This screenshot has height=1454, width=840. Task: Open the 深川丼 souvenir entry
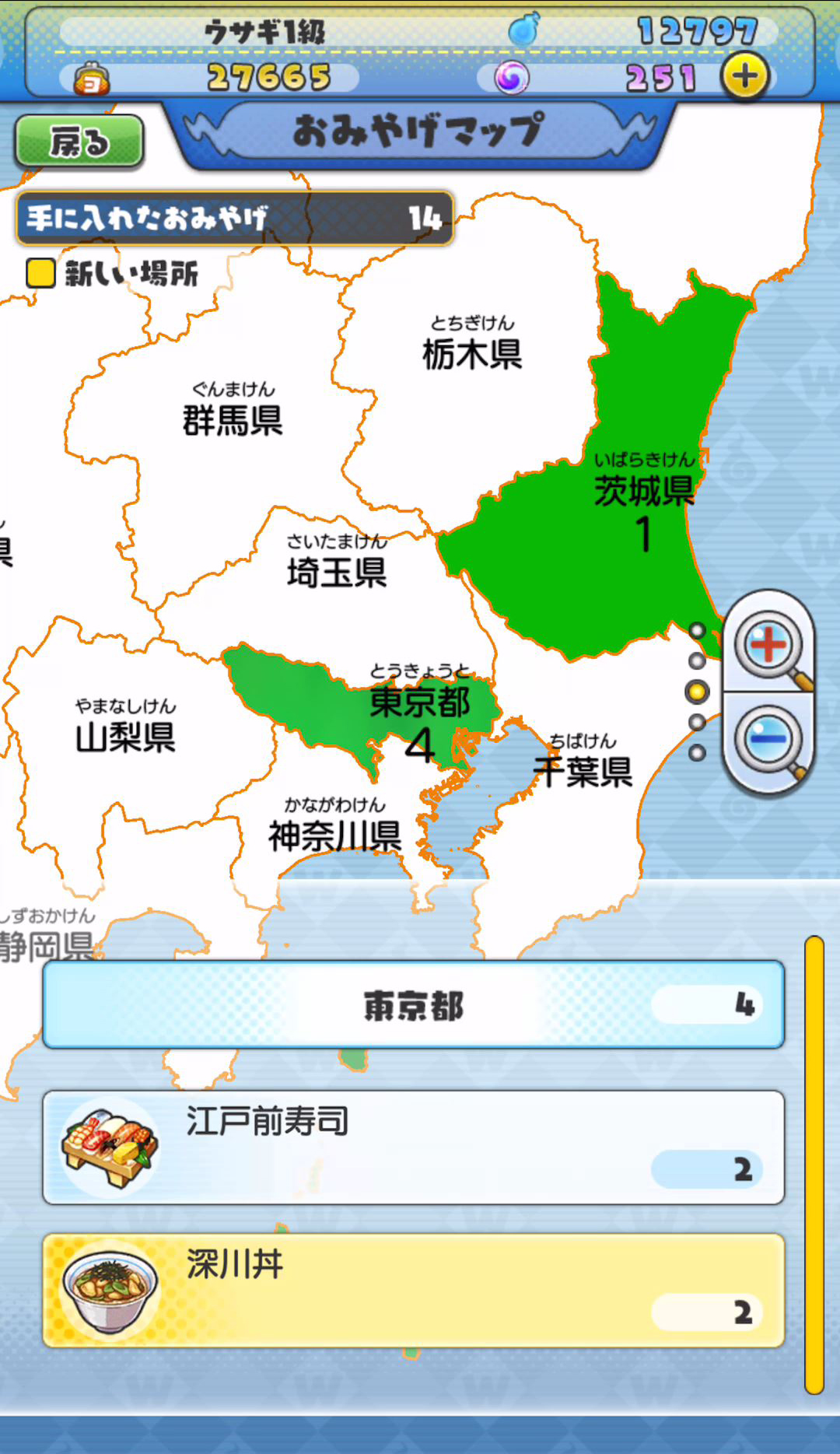click(x=413, y=1290)
